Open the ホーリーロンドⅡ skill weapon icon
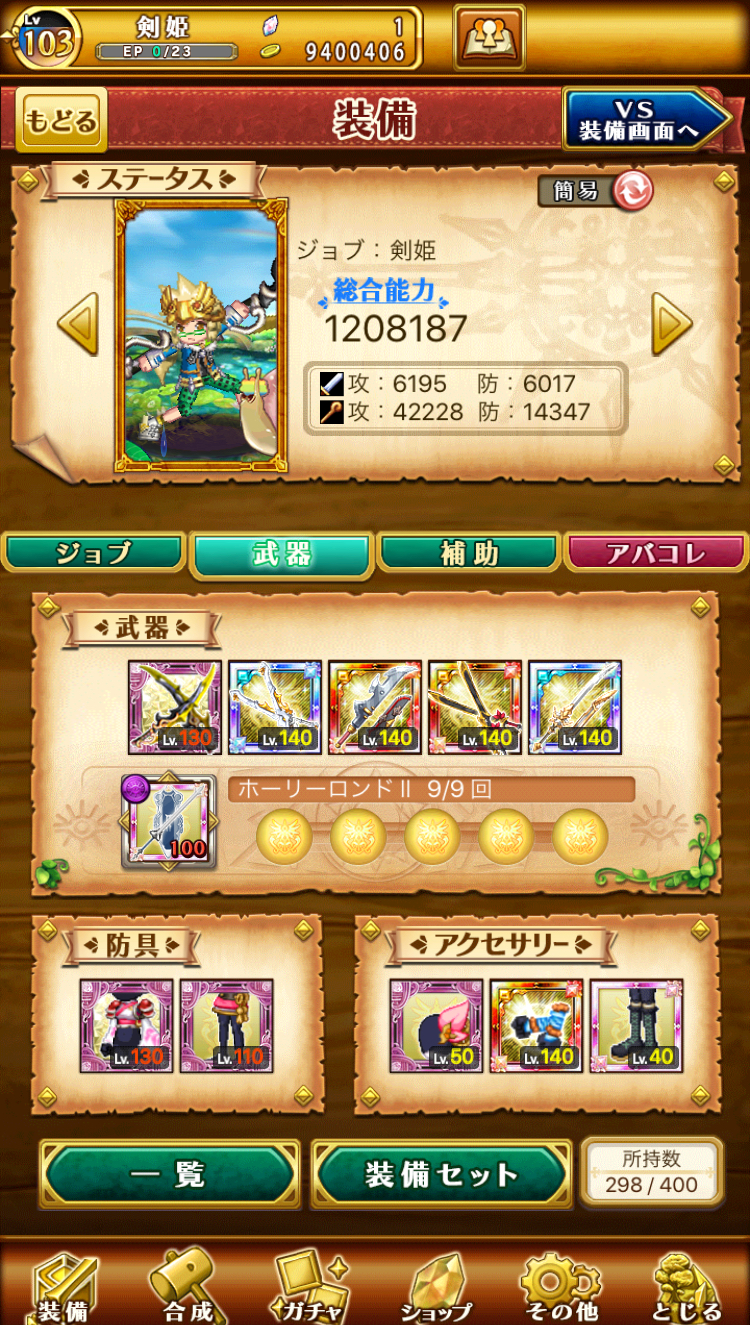Viewport: 750px width, 1325px height. [x=168, y=822]
